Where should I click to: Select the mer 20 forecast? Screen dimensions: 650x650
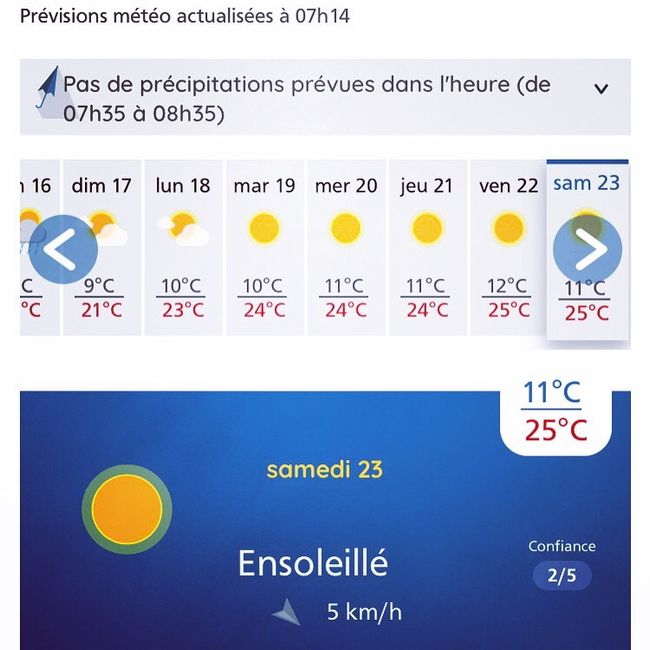click(x=346, y=250)
